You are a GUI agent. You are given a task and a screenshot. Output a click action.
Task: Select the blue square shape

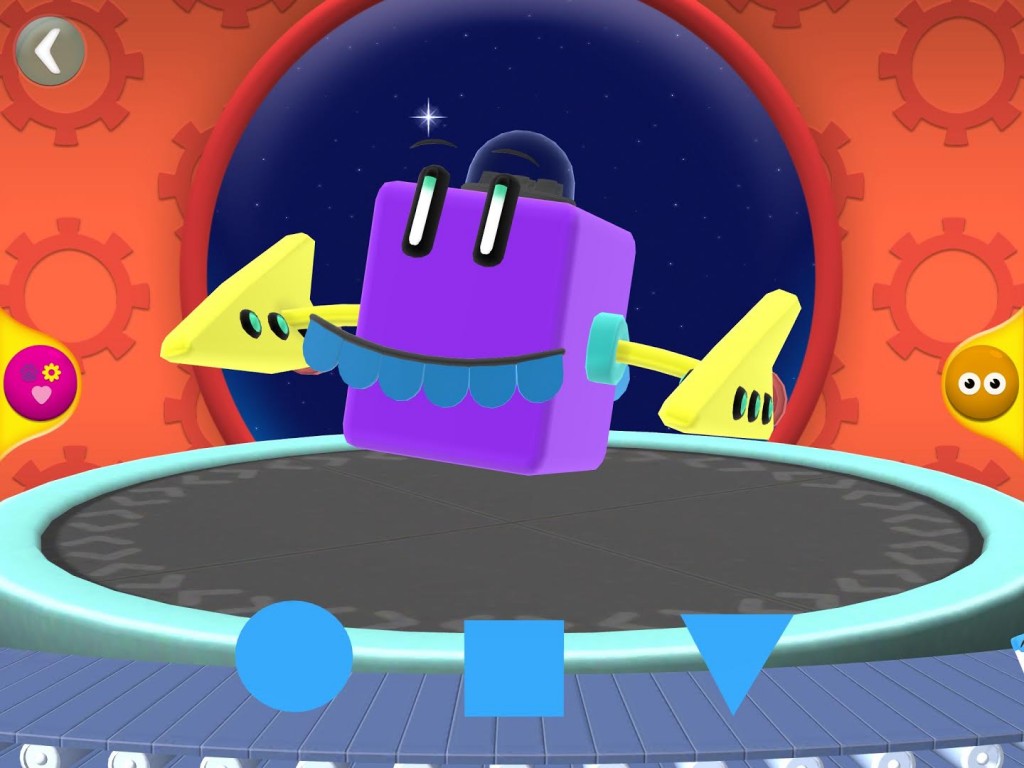[x=514, y=667]
